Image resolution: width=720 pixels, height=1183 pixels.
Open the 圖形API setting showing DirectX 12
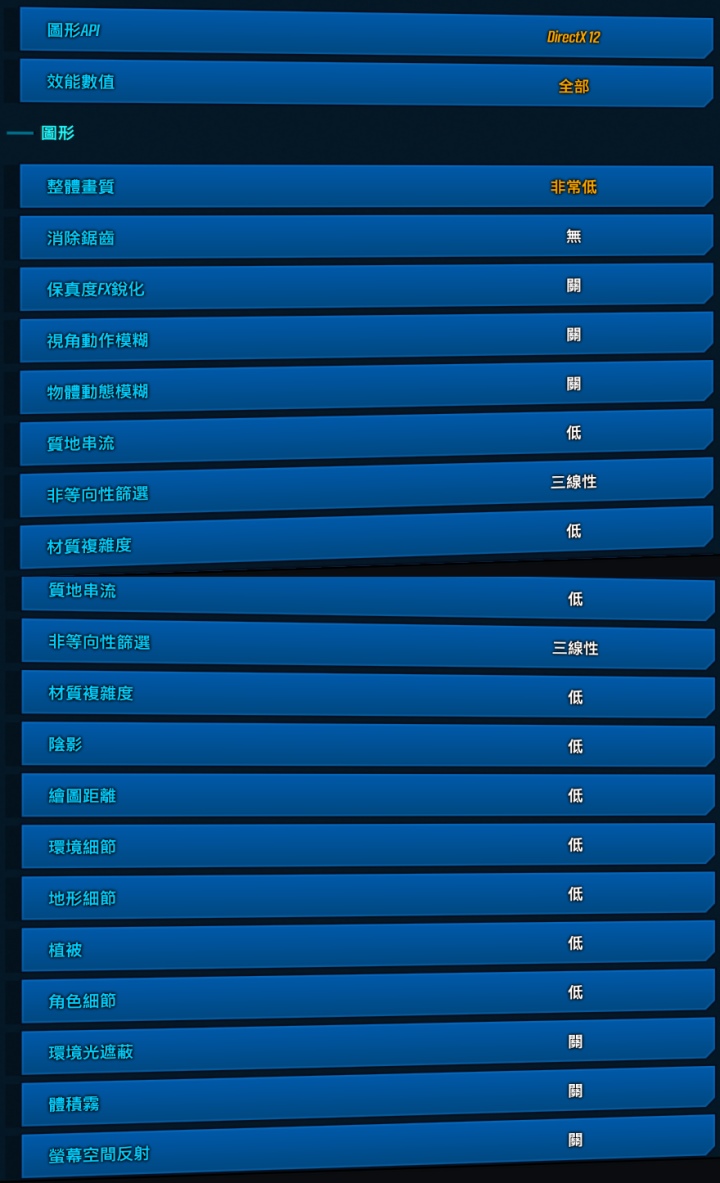coord(360,32)
